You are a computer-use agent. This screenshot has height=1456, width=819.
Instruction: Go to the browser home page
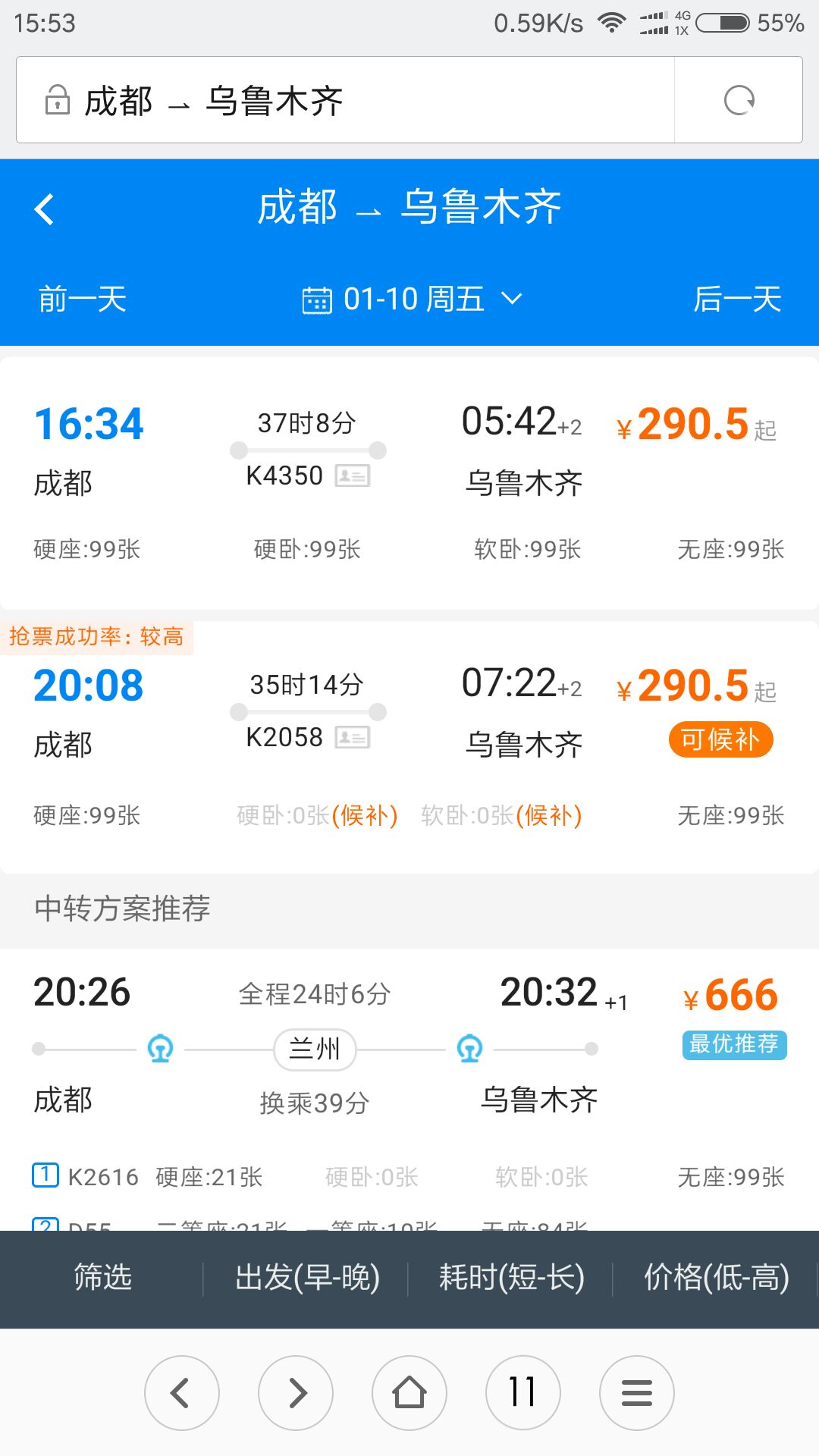pos(409,1393)
